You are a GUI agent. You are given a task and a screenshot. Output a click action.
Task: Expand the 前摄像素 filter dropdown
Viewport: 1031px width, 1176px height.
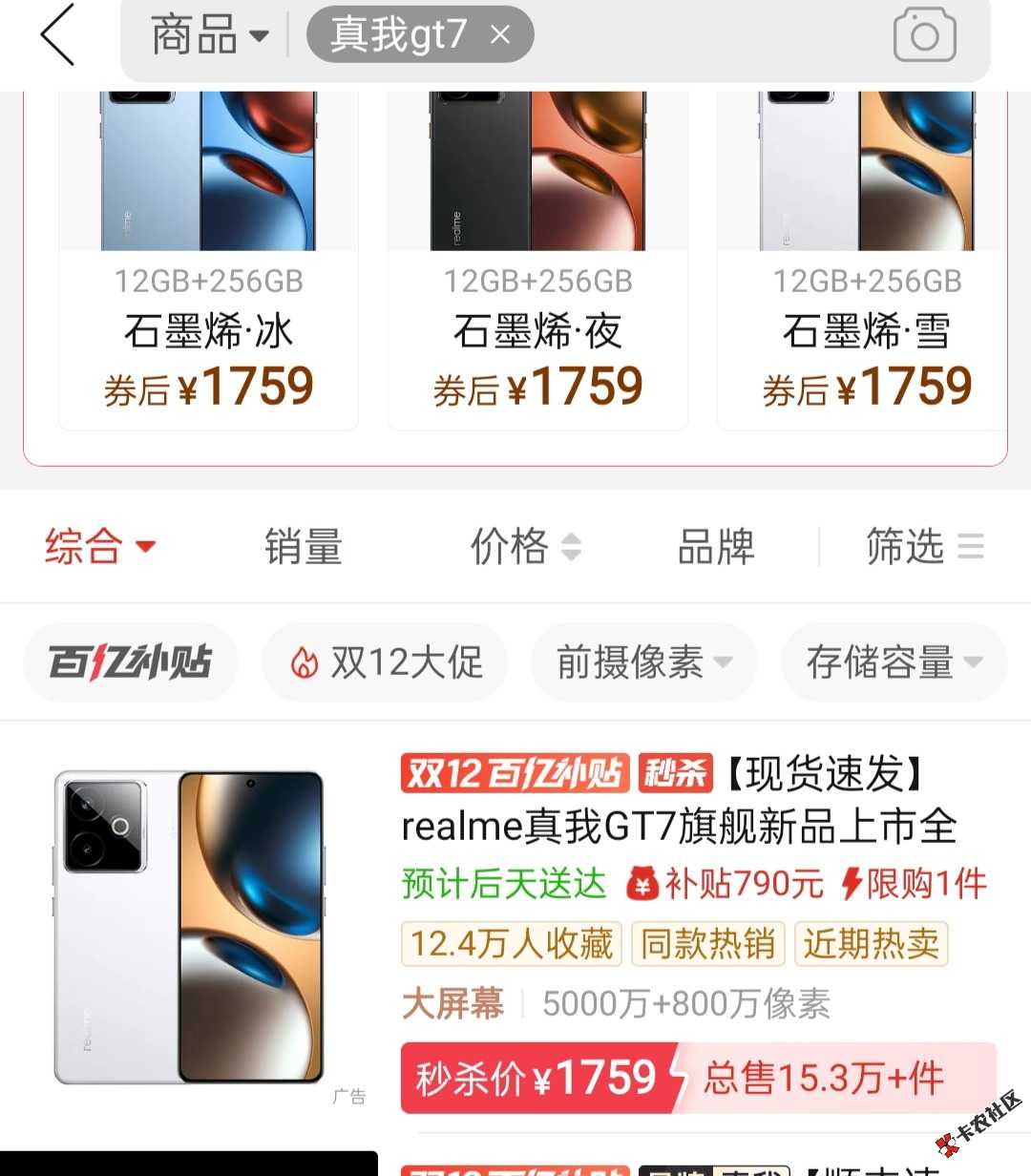pyautogui.click(x=643, y=662)
